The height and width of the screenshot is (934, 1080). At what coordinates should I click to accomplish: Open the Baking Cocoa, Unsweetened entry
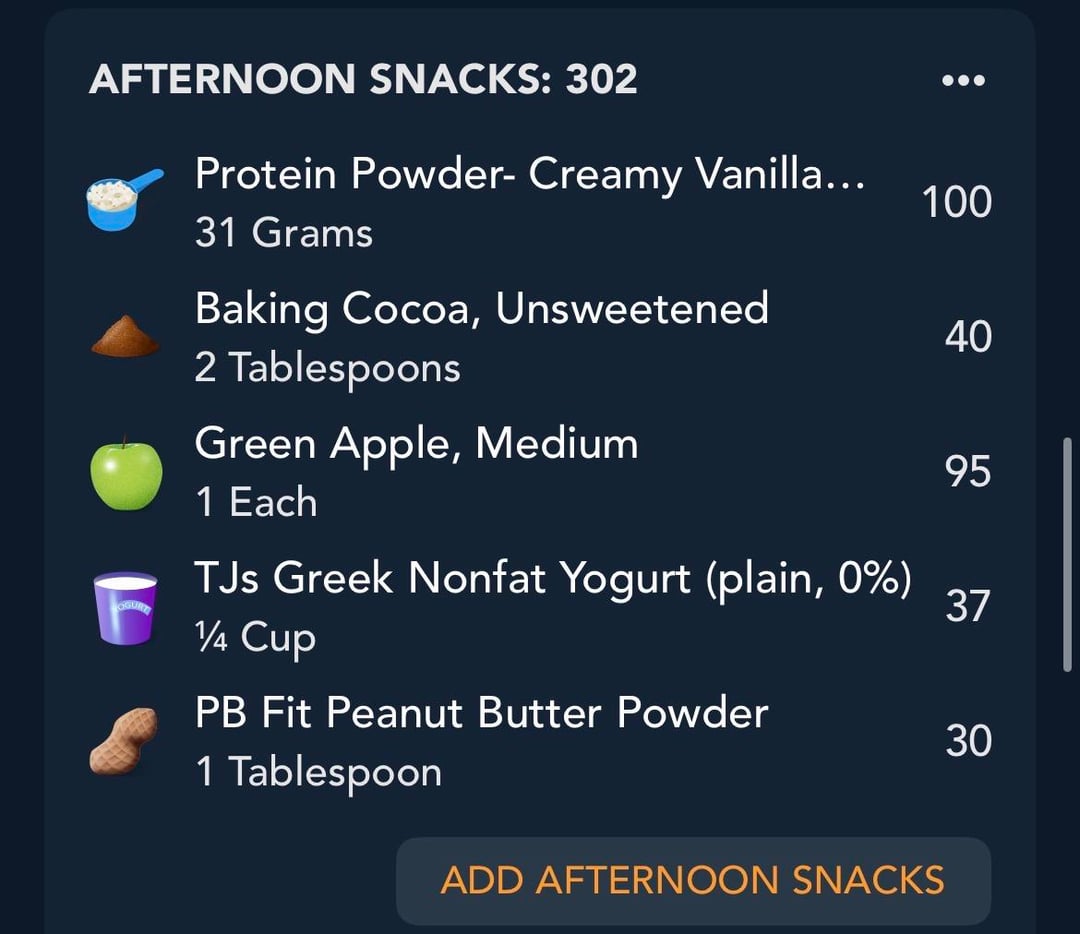481,336
